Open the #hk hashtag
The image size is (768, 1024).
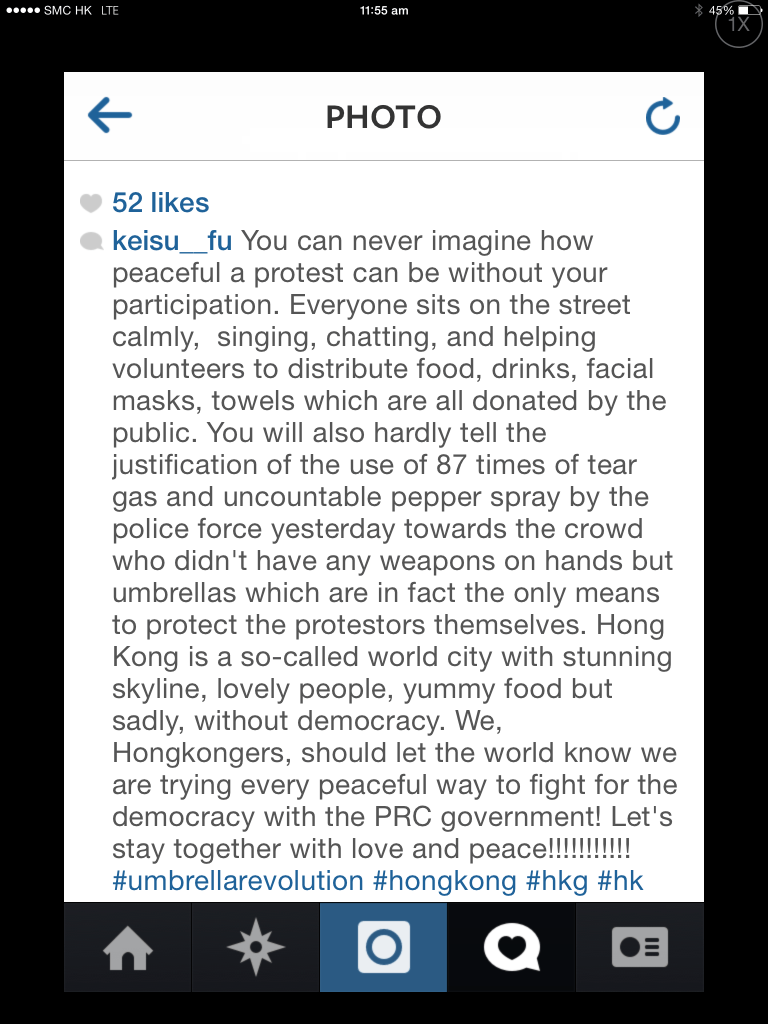pos(621,881)
